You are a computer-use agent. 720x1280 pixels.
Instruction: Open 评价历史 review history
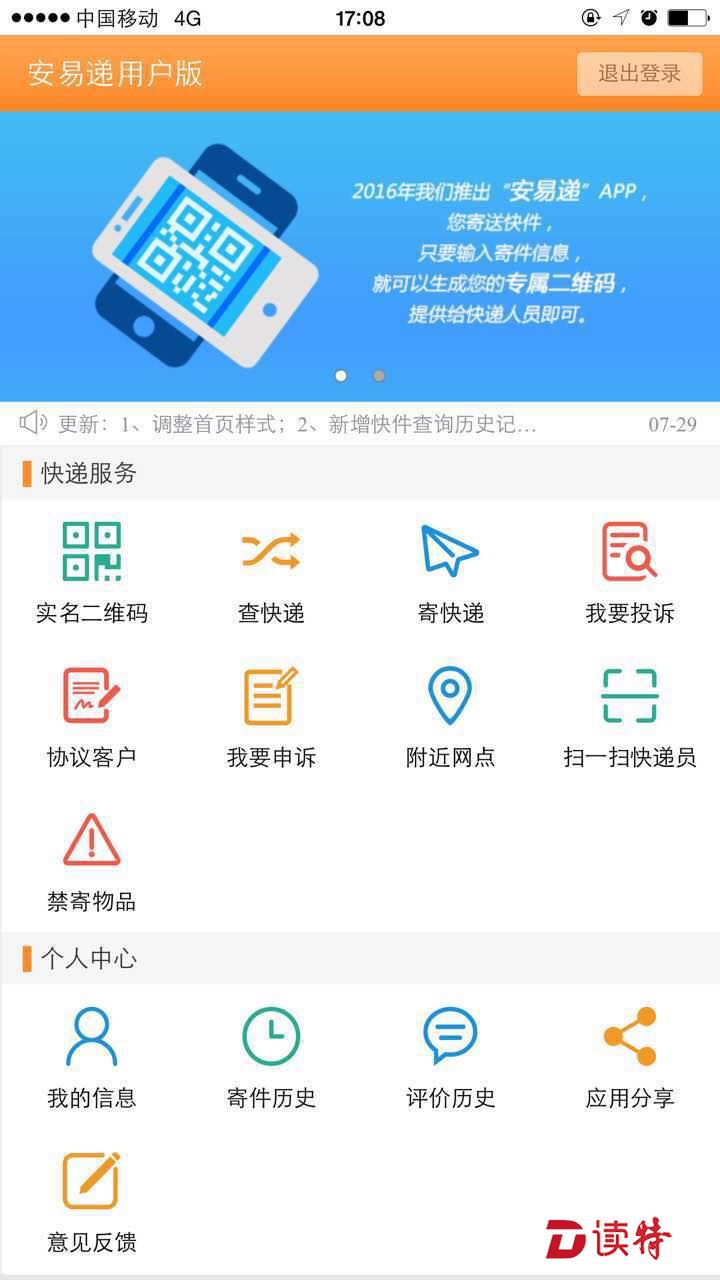point(450,1057)
